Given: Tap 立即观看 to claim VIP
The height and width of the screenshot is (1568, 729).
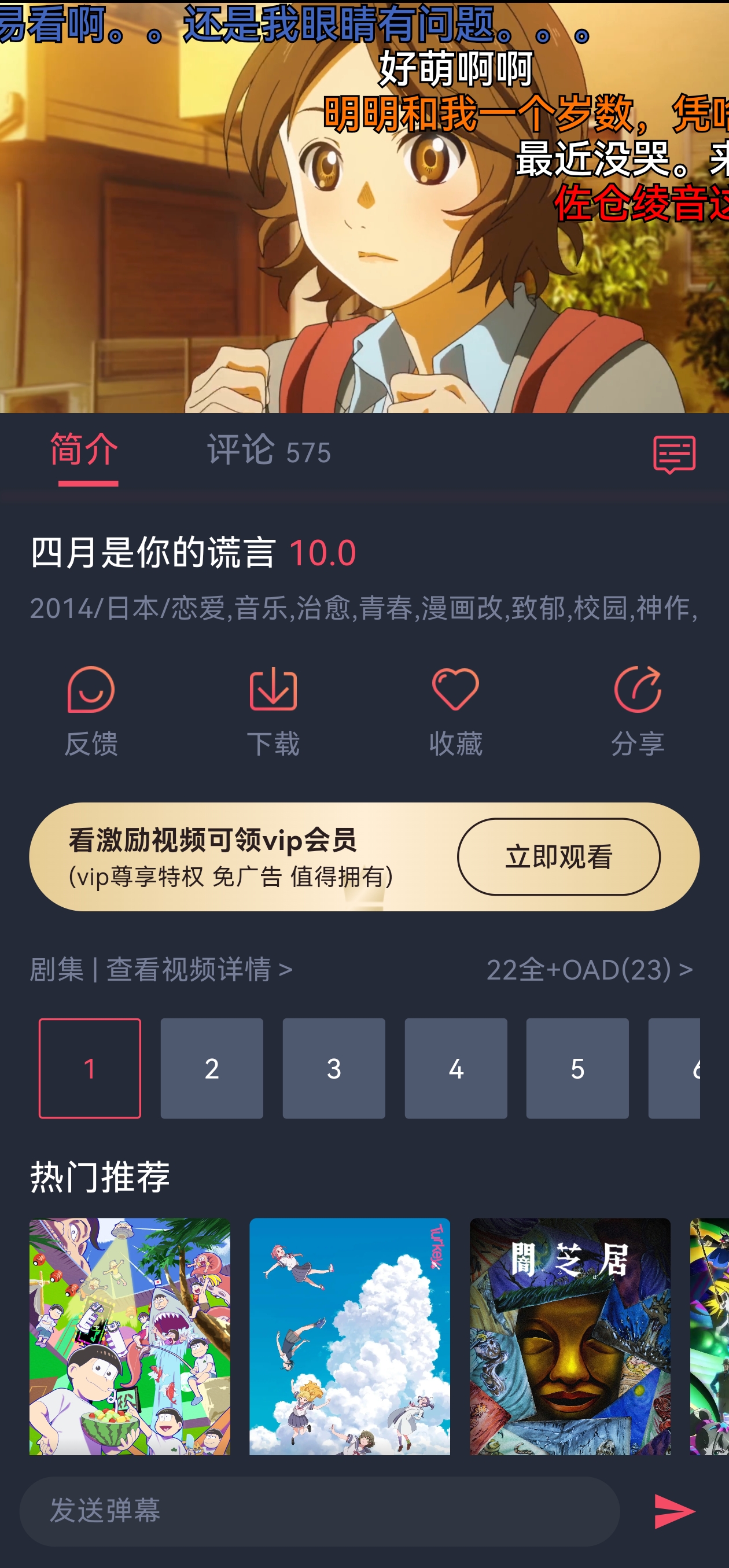Looking at the screenshot, I should pyautogui.click(x=558, y=856).
